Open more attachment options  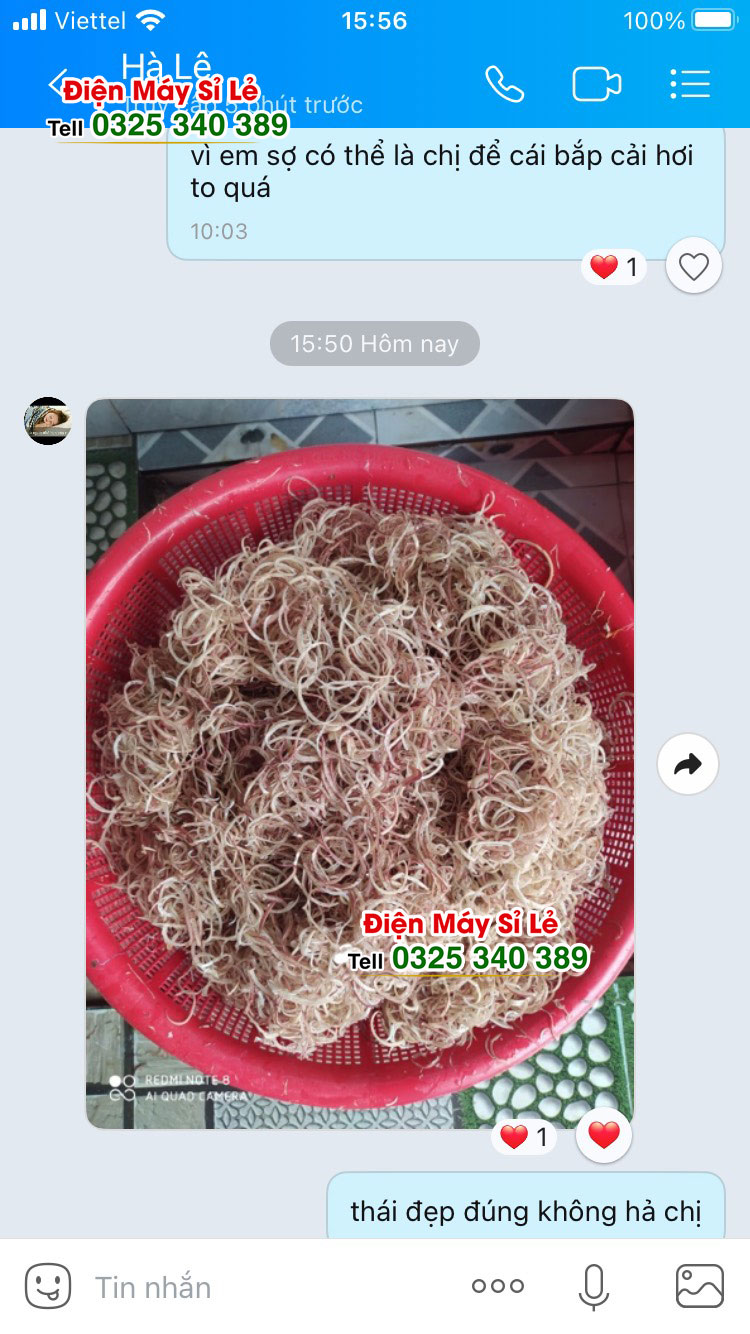pos(498,1287)
